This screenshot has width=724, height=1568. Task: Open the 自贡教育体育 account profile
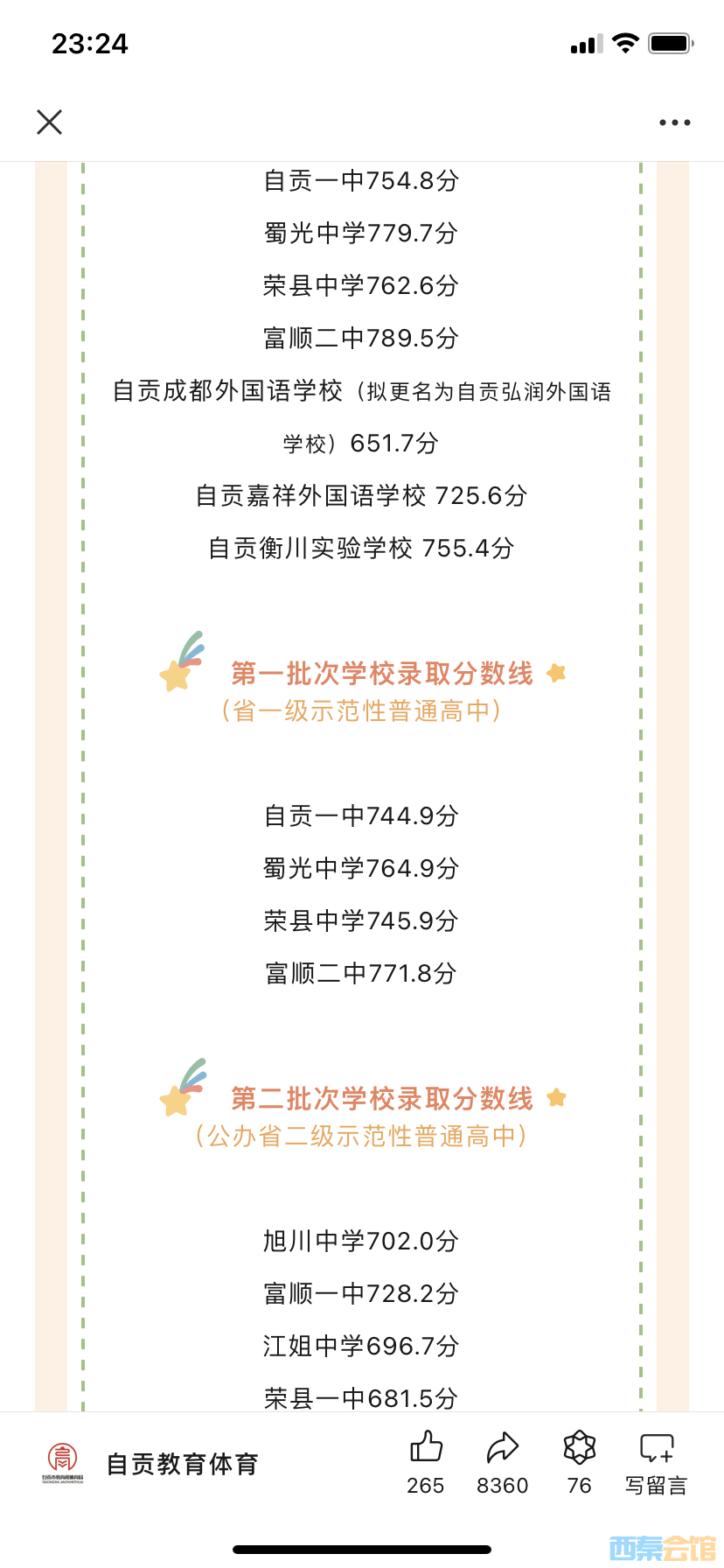[x=182, y=1464]
